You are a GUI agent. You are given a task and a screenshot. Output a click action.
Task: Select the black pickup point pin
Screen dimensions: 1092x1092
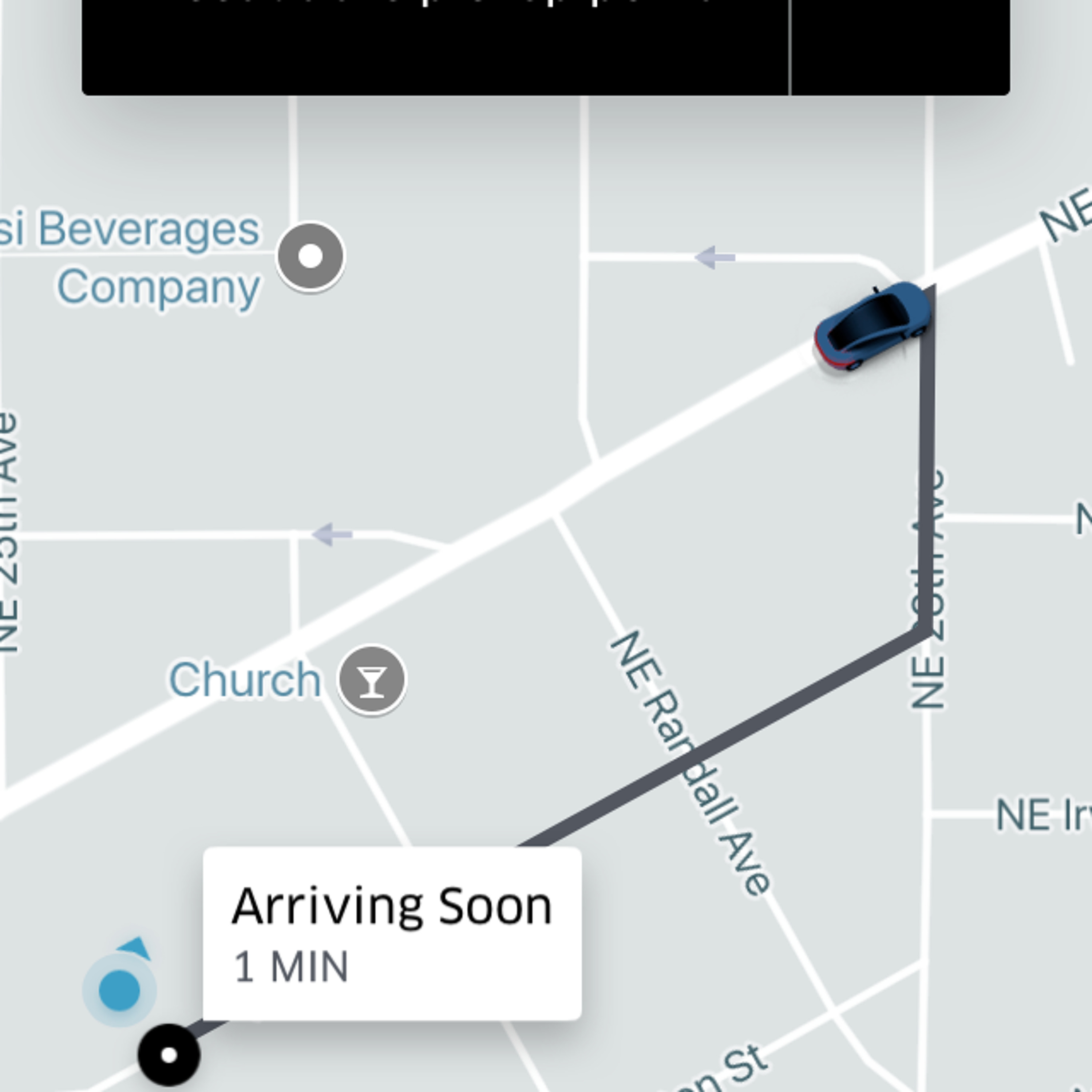169,1054
